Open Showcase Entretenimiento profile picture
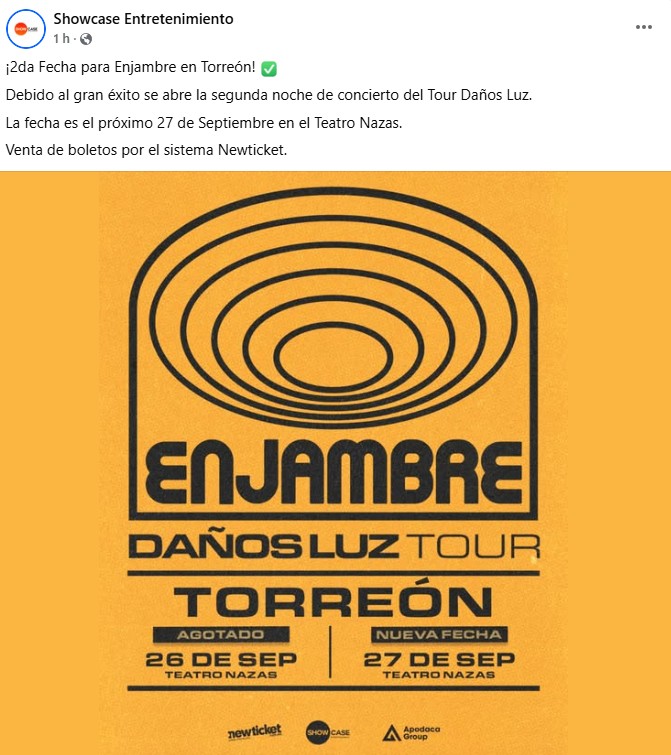Screen dimensions: 671x755 [x=25, y=28]
